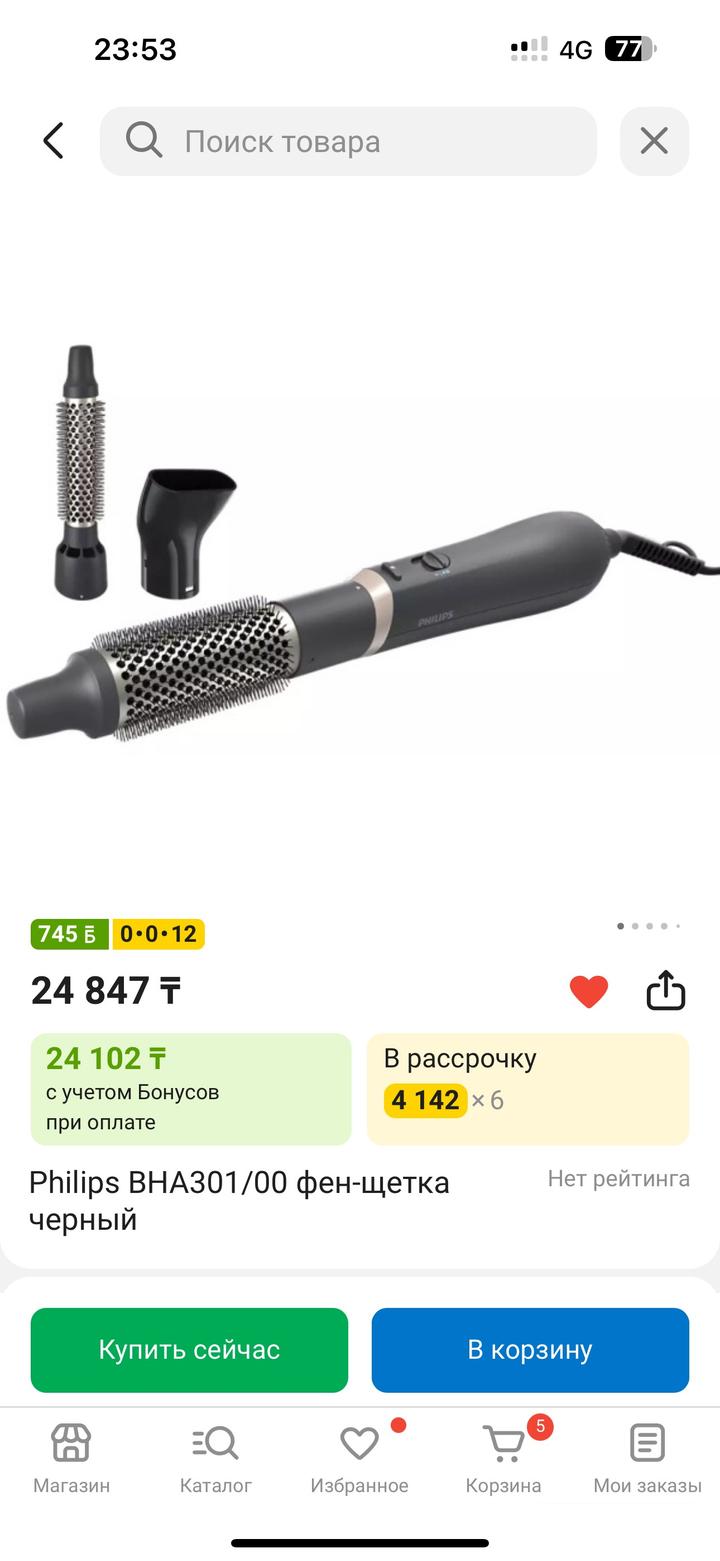The image size is (720, 1561).
Task: Share this Philips BHA301/00 product
Action: 665,991
